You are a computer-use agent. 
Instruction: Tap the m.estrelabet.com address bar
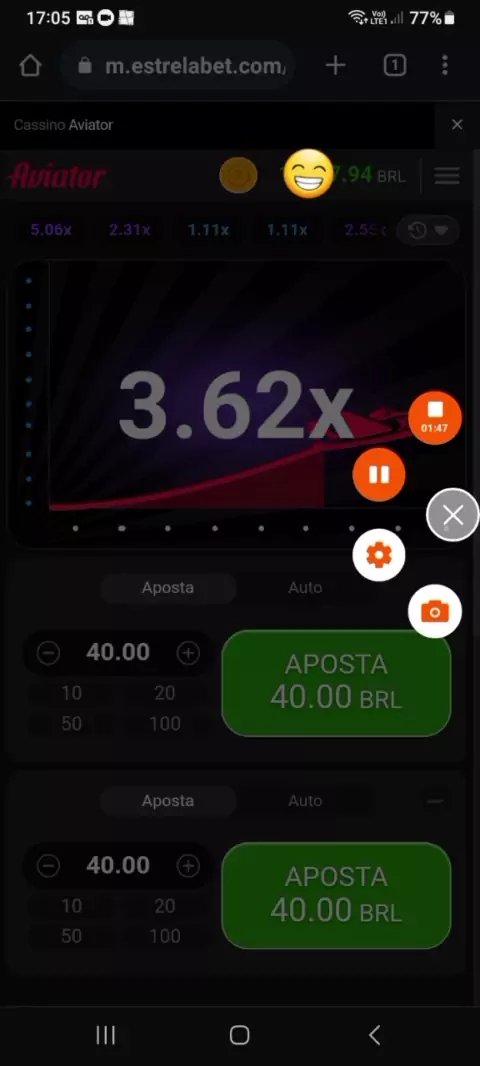tap(178, 66)
